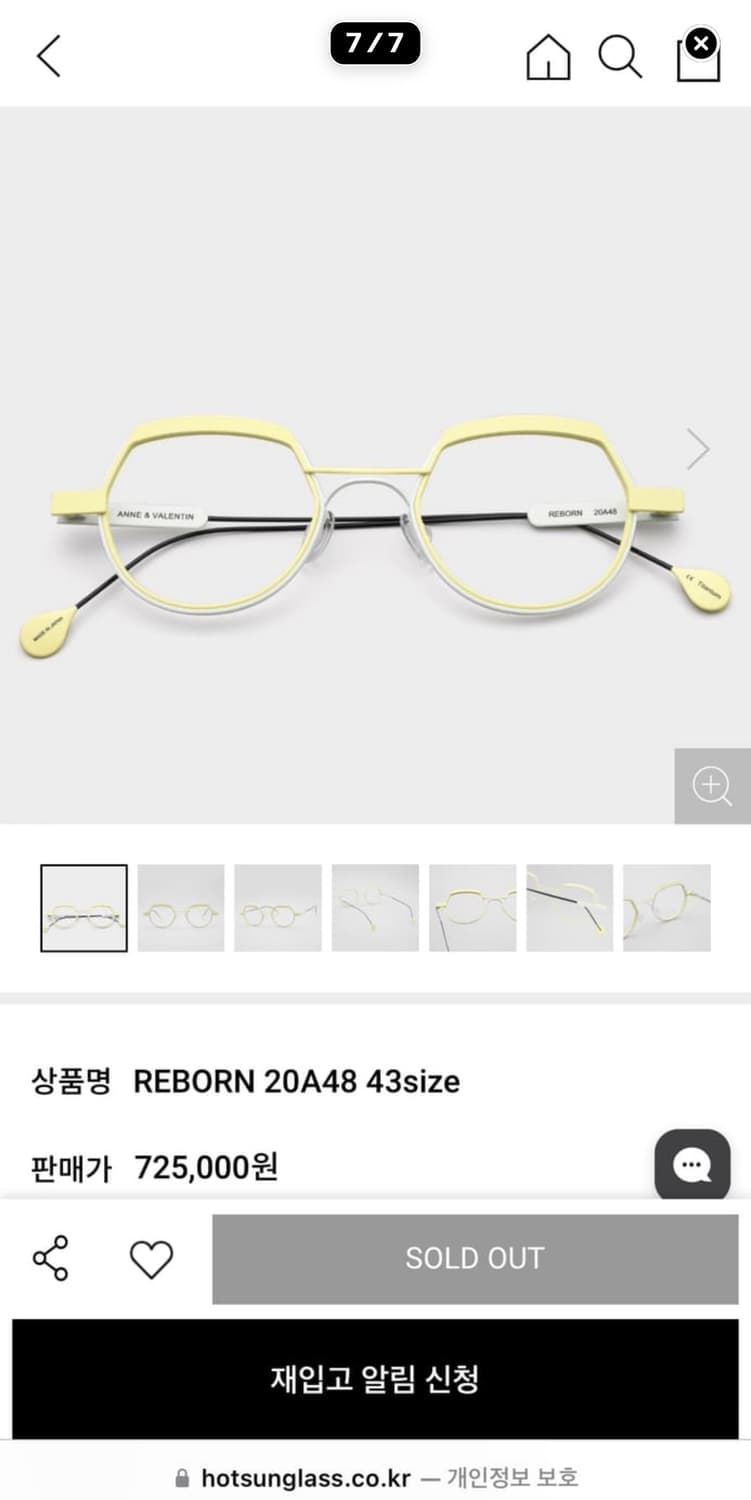751x1500 pixels.
Task: Tap the 재입고 알림 신청 restock button
Action: (x=375, y=1379)
